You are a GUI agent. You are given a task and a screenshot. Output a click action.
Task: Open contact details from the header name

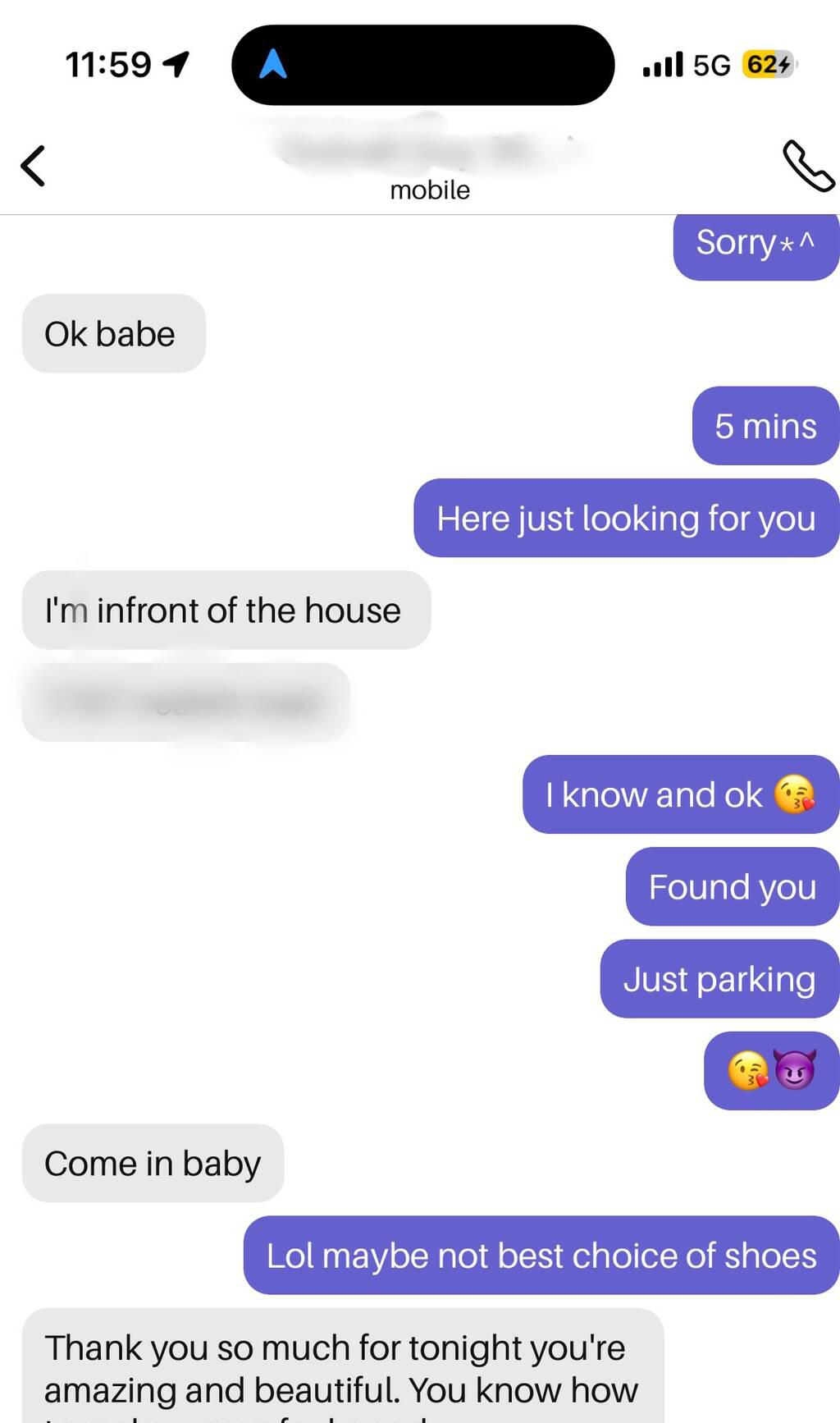[429, 154]
